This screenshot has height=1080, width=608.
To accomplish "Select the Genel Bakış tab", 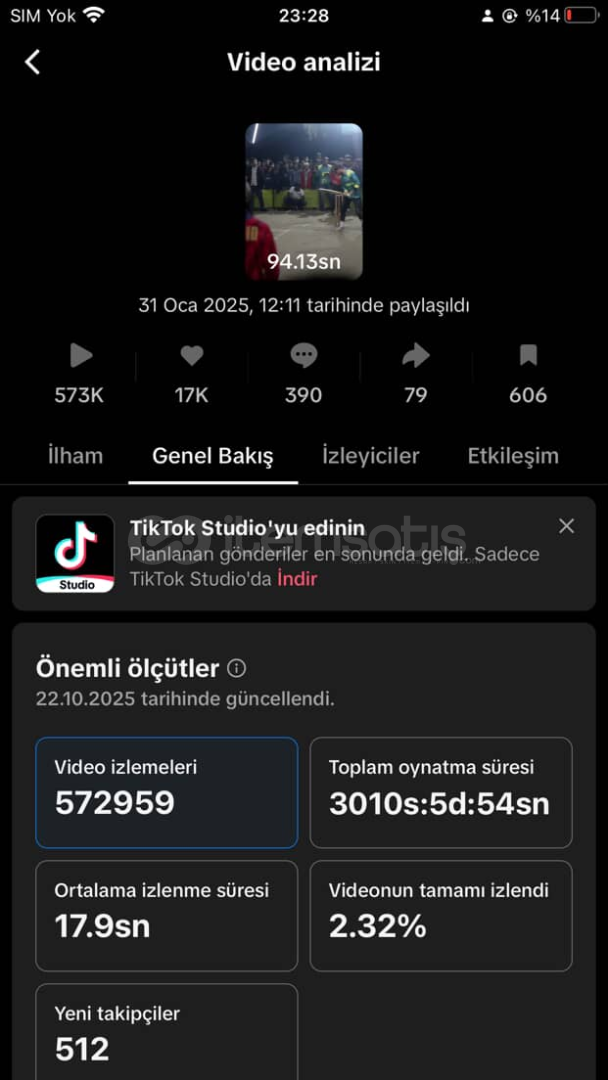I will pos(212,456).
